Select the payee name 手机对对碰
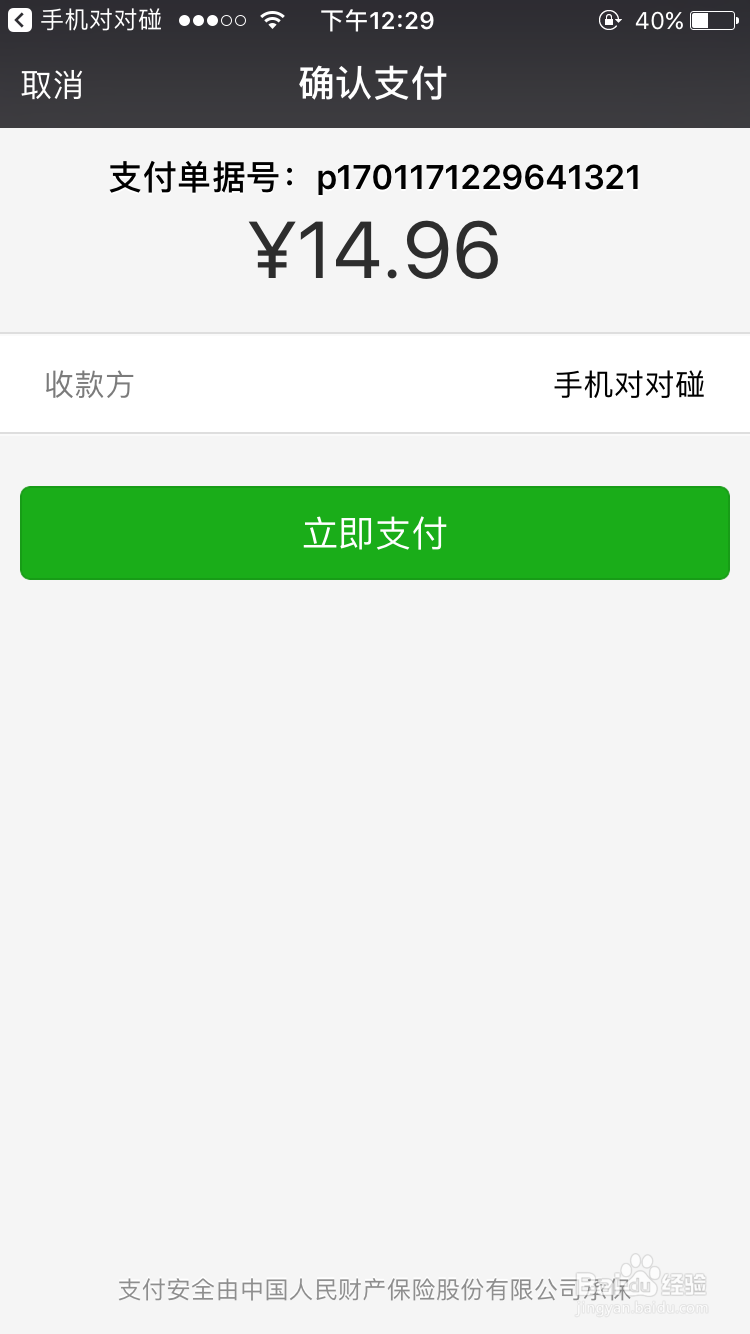This screenshot has width=750, height=1334. pyautogui.click(x=630, y=384)
